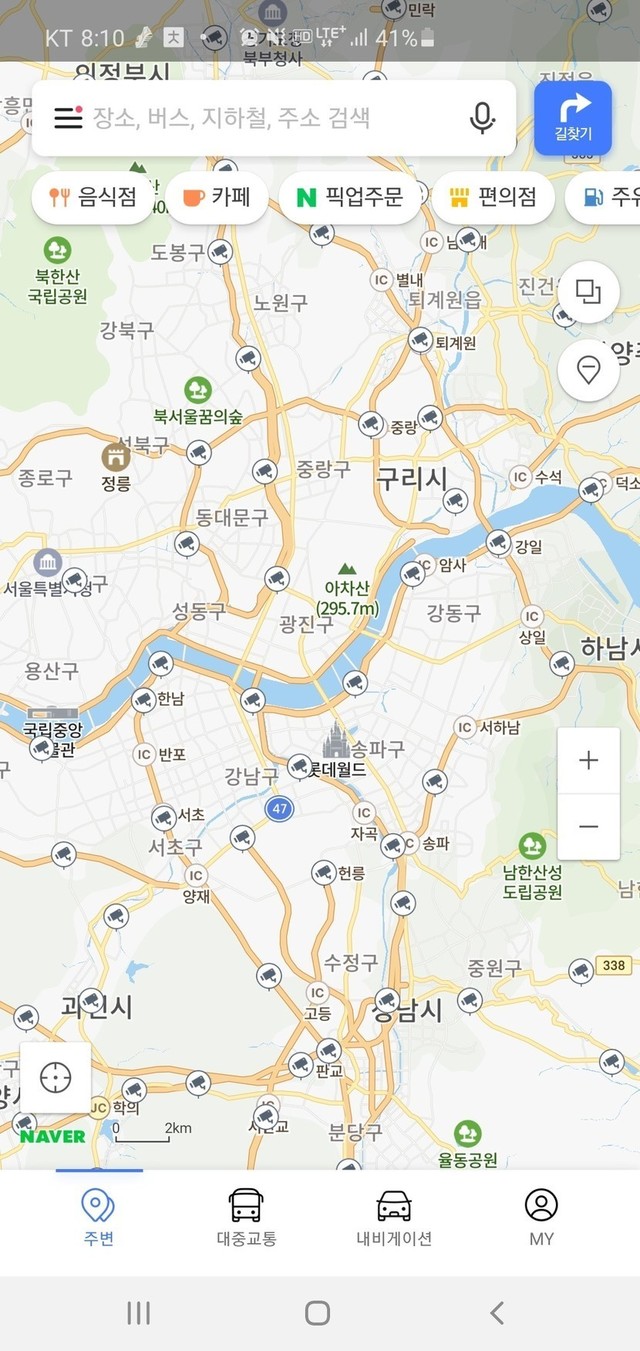Image resolution: width=640 pixels, height=1351 pixels.
Task: Open the MY tab
Action: [x=541, y=1218]
